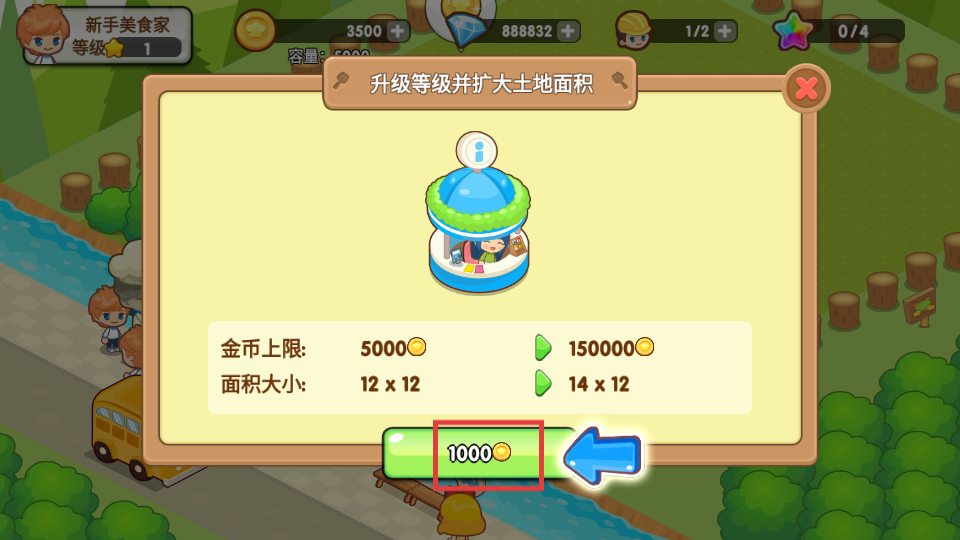Viewport: 960px width, 540px height.
Task: Buy more diamonds via plus button
Action: click(x=568, y=31)
